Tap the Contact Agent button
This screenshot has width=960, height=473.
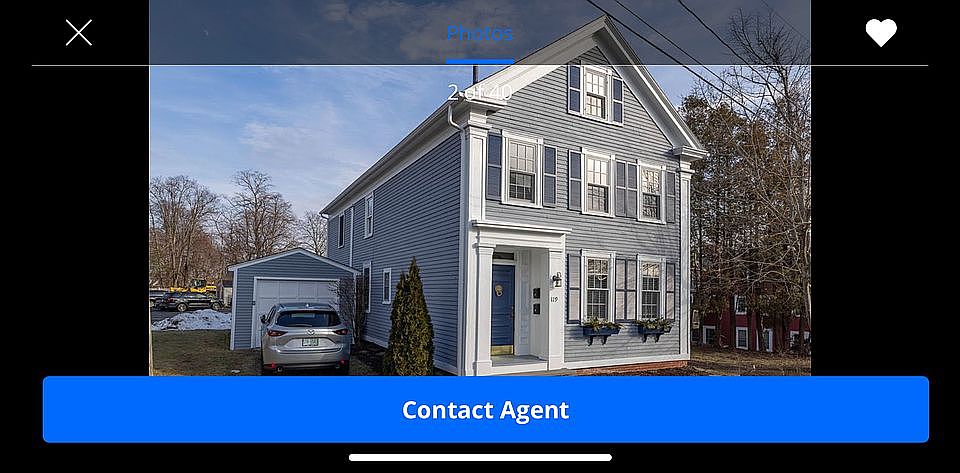[485, 409]
